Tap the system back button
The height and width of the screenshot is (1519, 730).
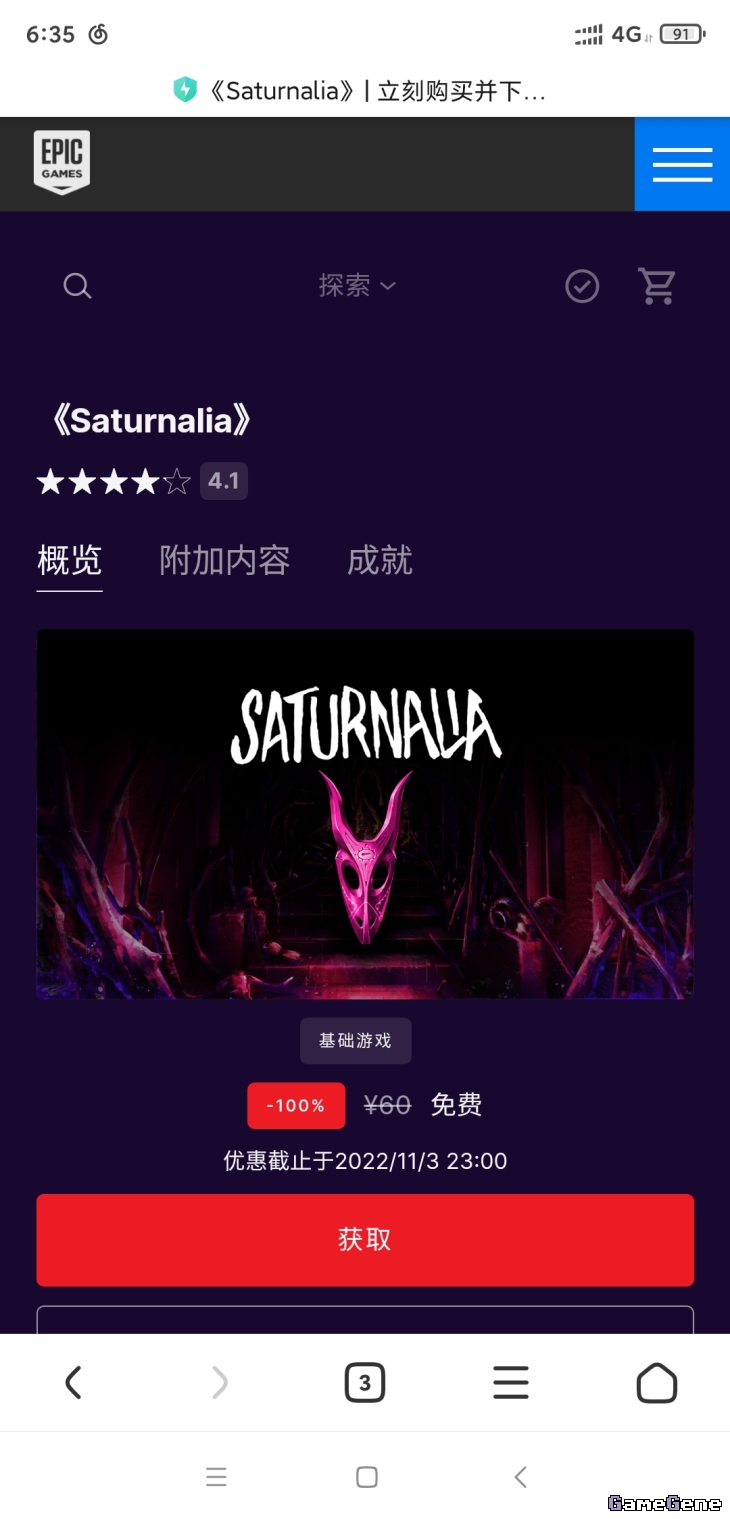click(x=520, y=1477)
